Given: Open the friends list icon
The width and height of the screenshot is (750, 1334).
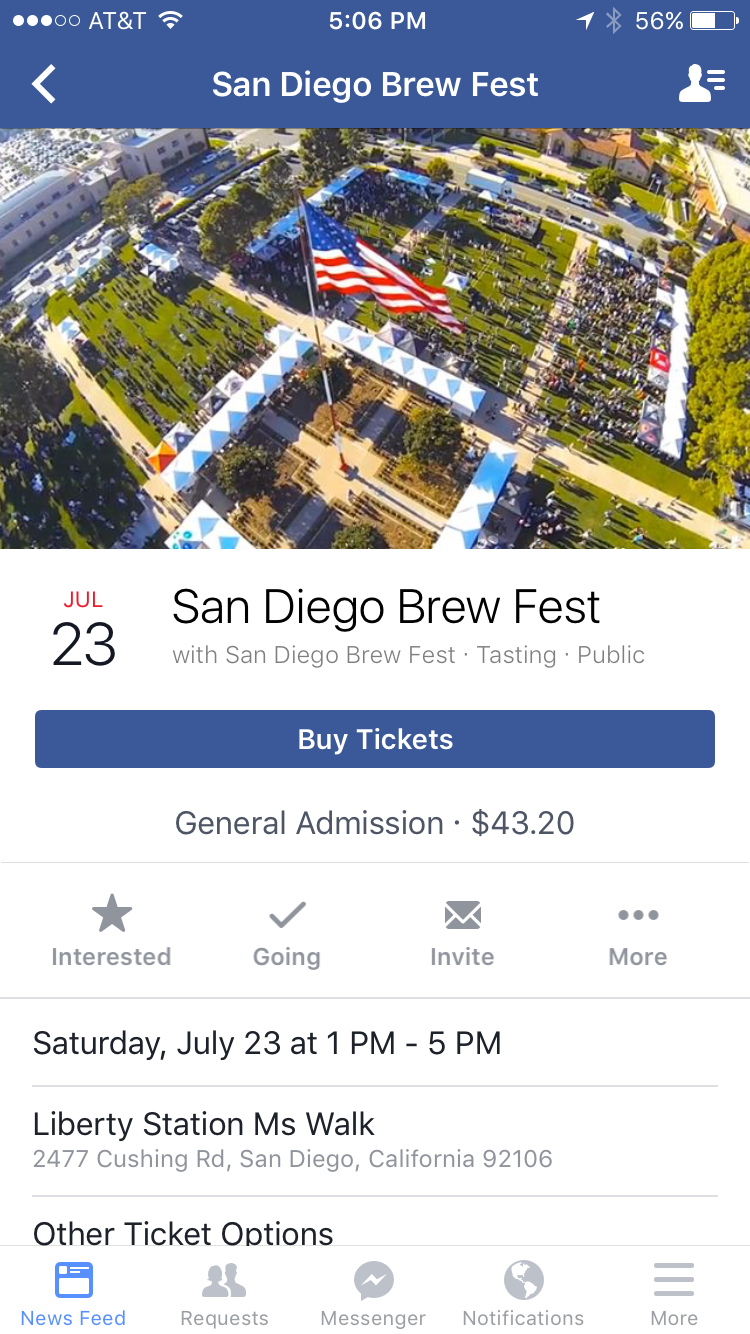Looking at the screenshot, I should pos(702,85).
